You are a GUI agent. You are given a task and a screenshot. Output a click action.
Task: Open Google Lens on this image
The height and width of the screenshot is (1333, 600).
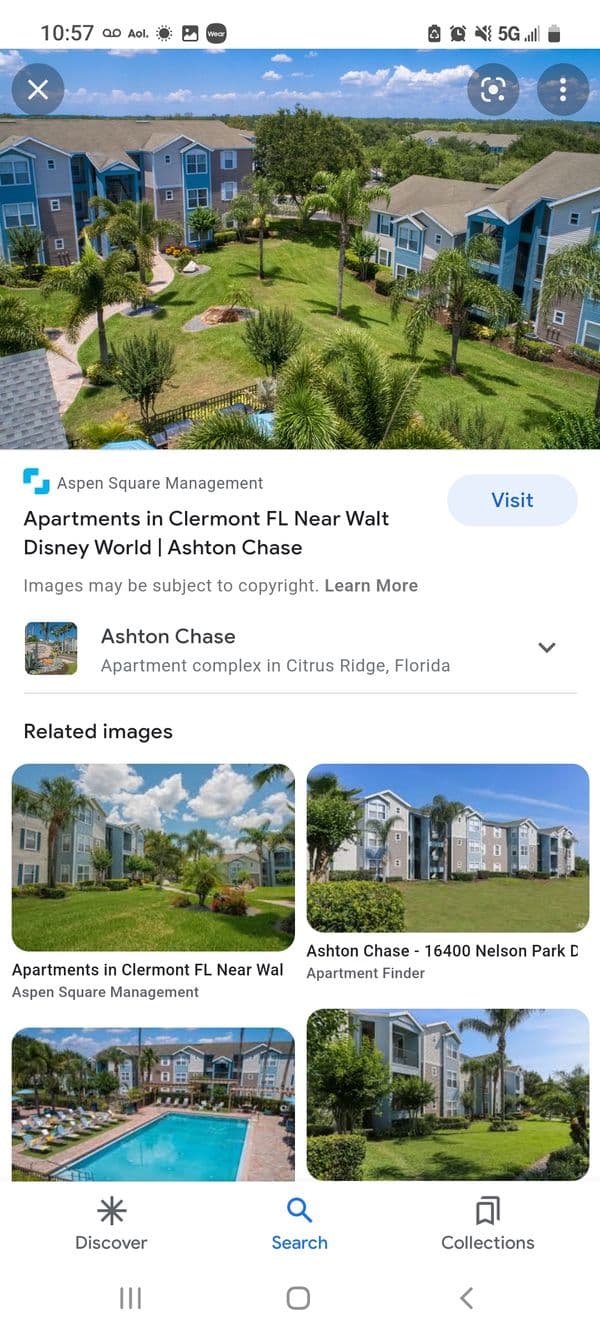coord(492,90)
